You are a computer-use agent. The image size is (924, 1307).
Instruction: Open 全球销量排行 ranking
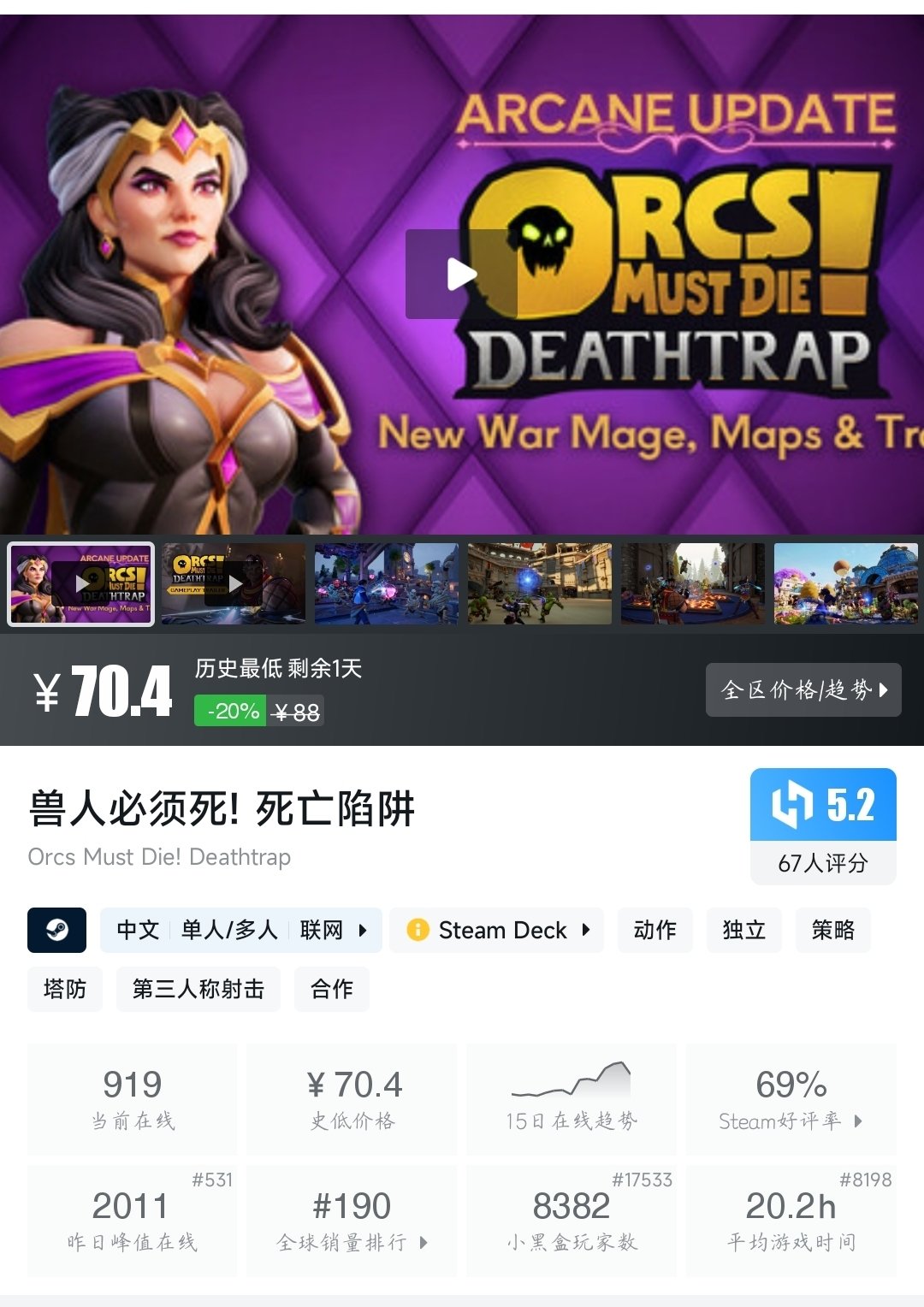click(352, 1221)
